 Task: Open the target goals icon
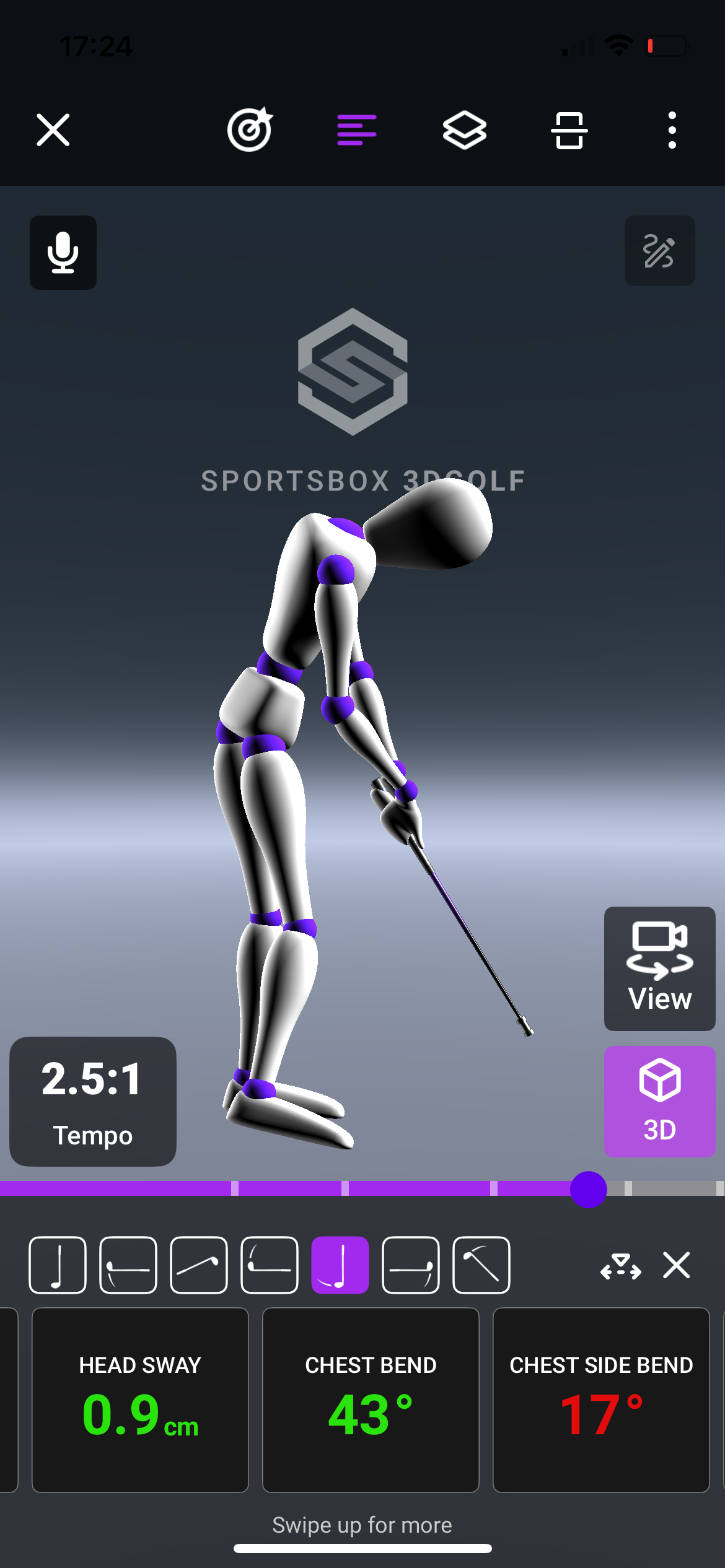(x=250, y=130)
